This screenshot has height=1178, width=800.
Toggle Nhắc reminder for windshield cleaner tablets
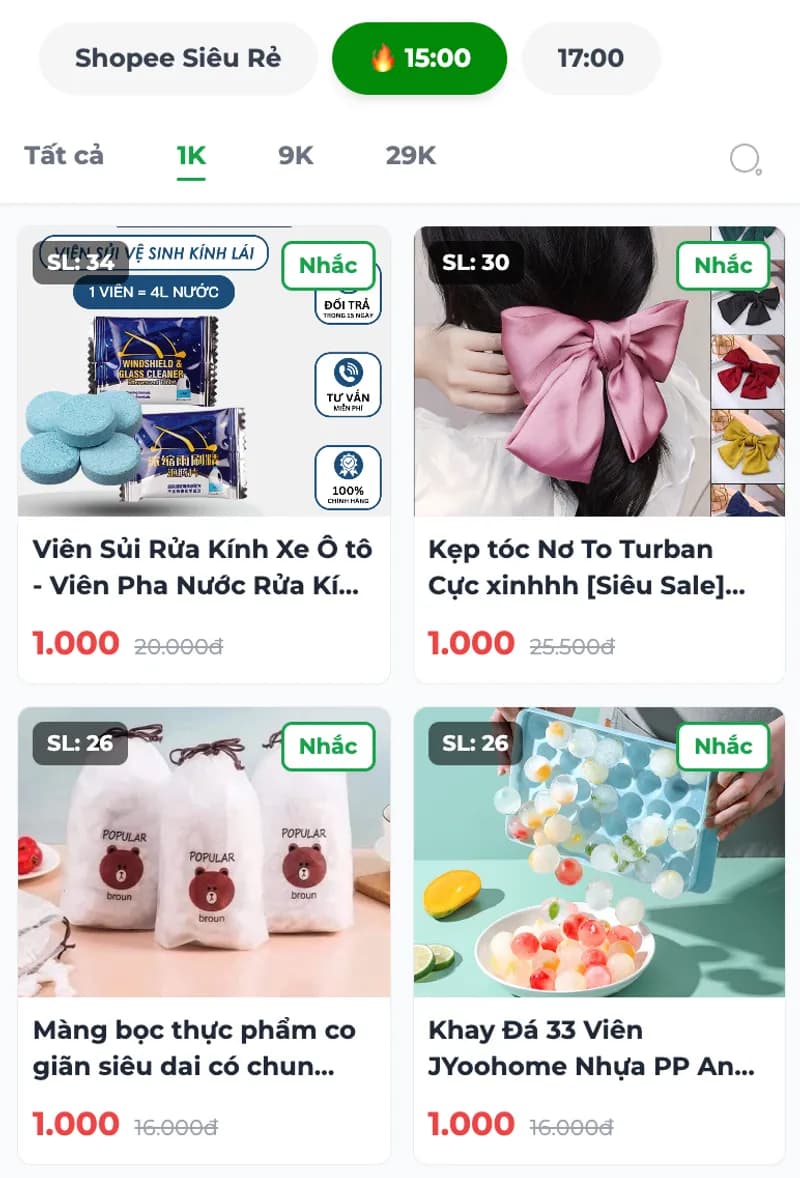[x=328, y=265]
